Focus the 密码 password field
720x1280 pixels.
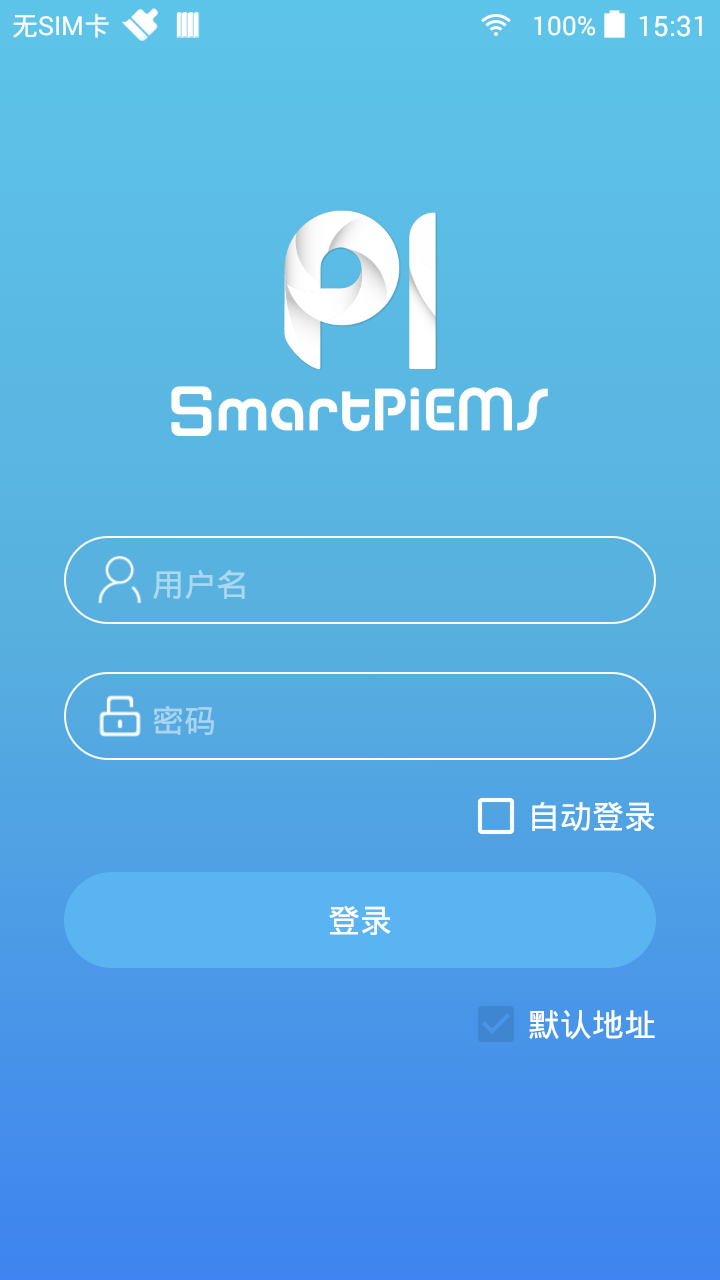tap(380, 717)
